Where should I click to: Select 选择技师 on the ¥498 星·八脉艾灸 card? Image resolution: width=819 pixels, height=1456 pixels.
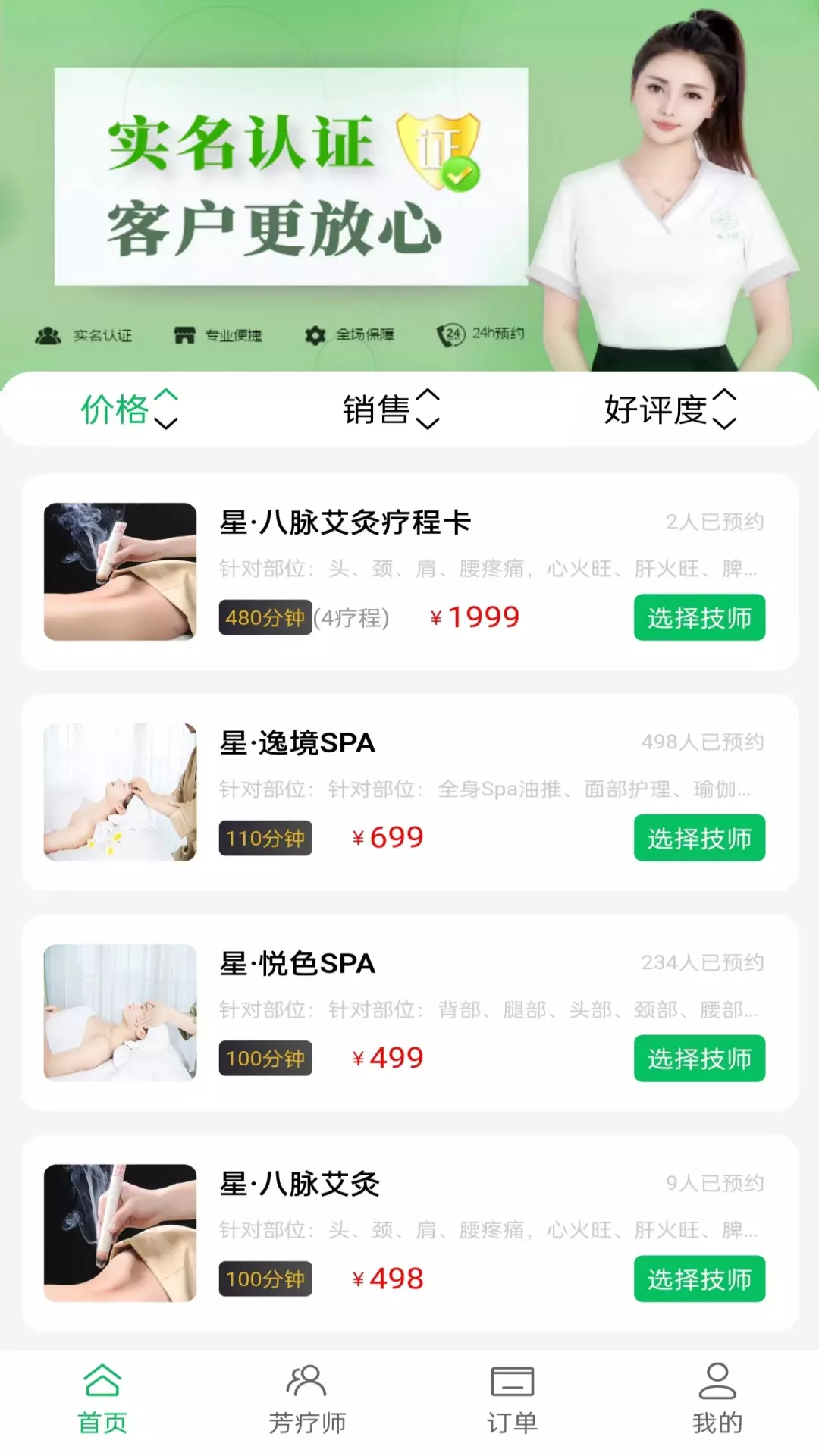(699, 1279)
